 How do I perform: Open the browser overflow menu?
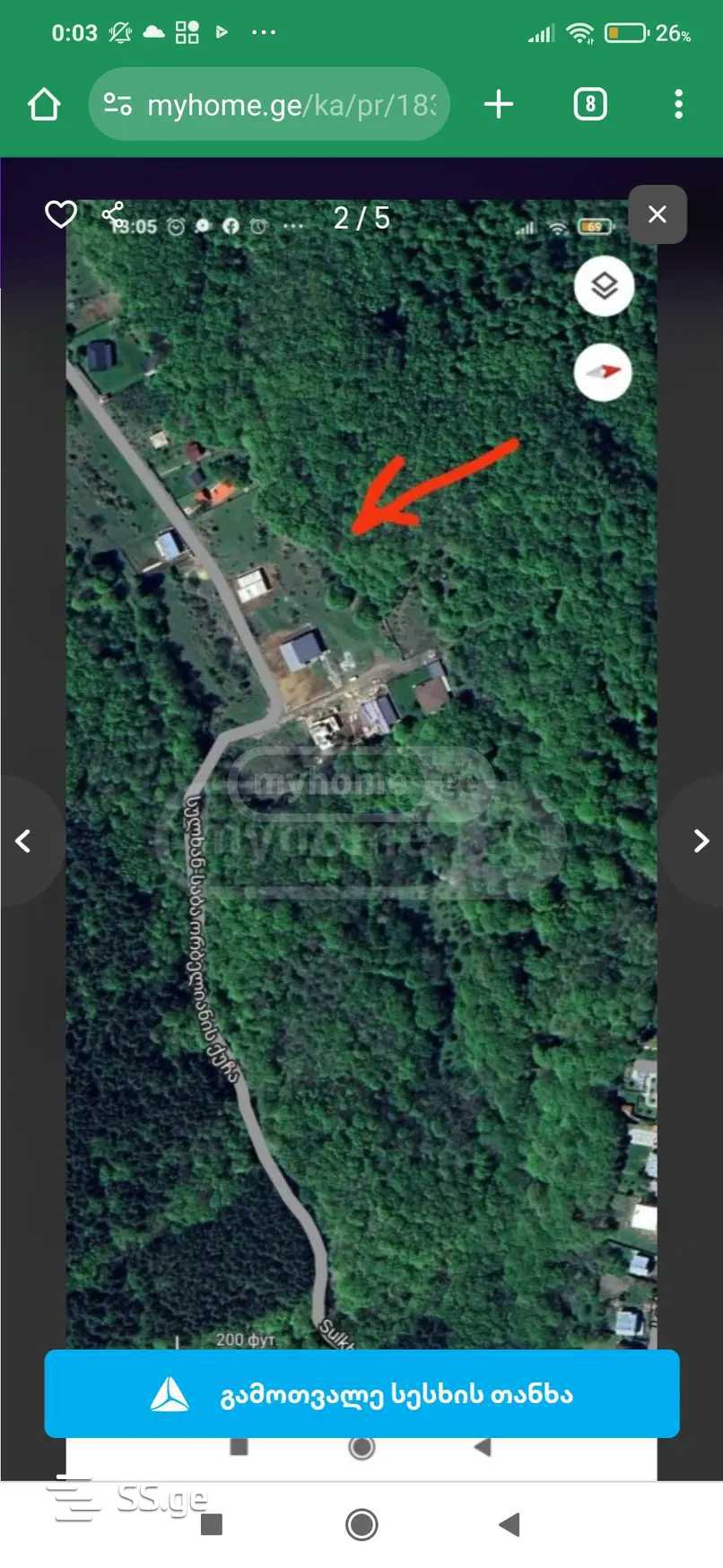(x=678, y=105)
